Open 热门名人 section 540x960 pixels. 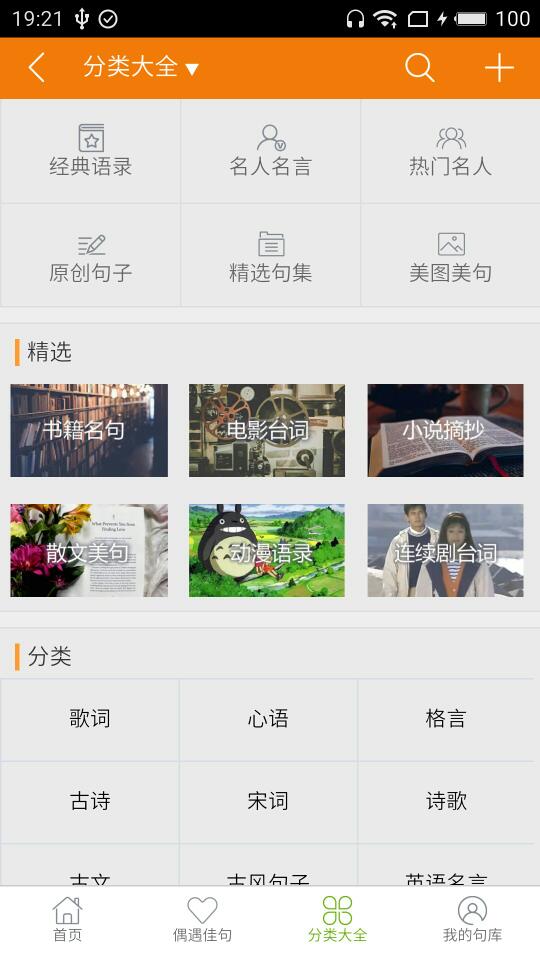[x=451, y=151]
